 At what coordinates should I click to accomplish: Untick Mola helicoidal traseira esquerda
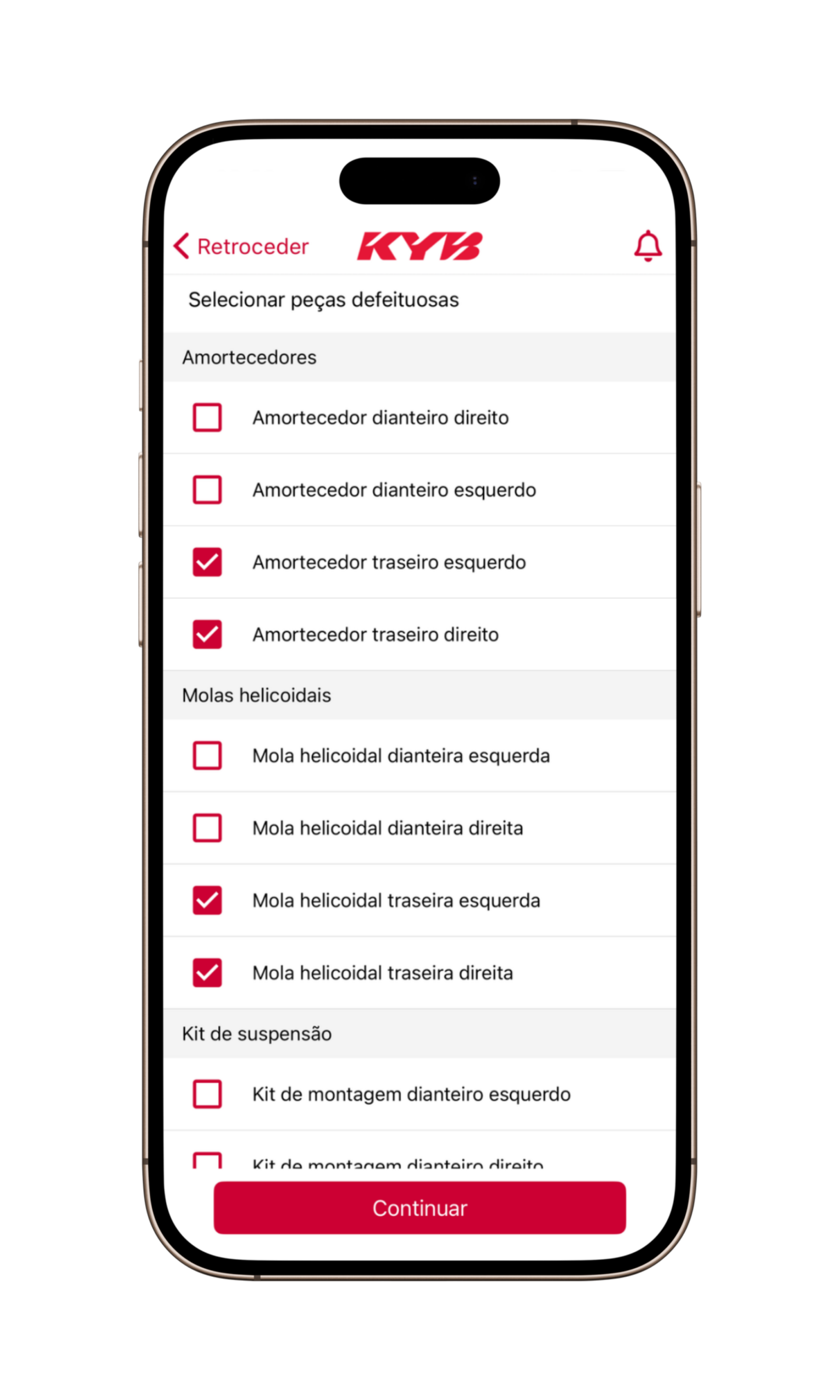click(207, 900)
